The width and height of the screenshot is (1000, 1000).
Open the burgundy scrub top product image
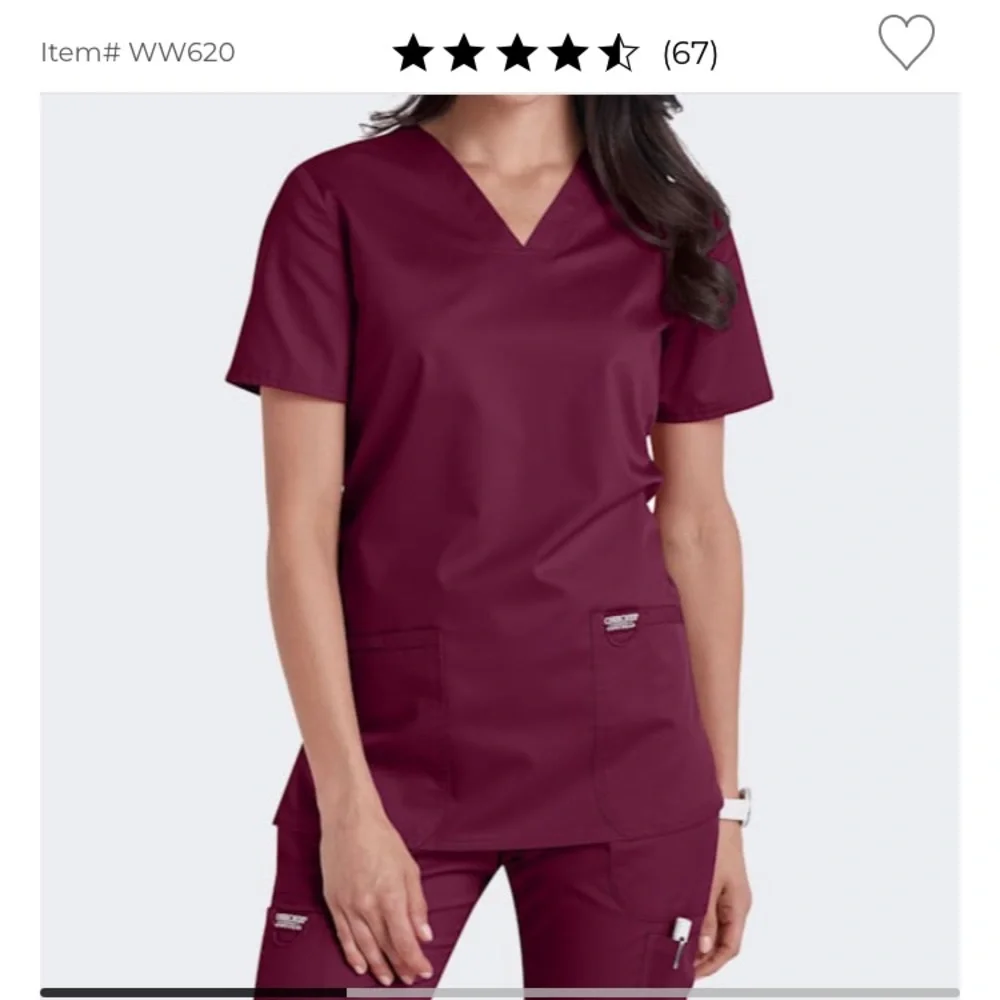[500, 540]
